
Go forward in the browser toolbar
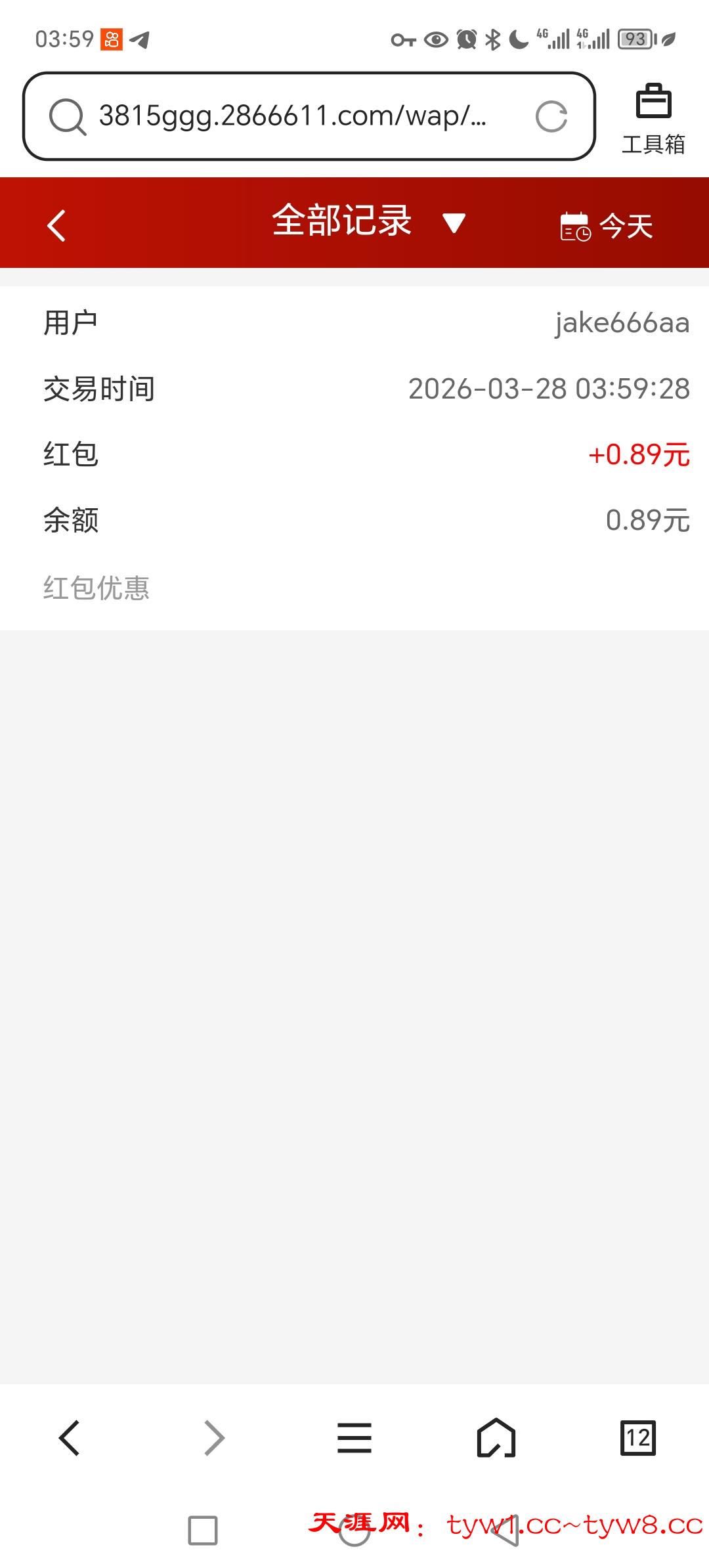pos(214,1438)
